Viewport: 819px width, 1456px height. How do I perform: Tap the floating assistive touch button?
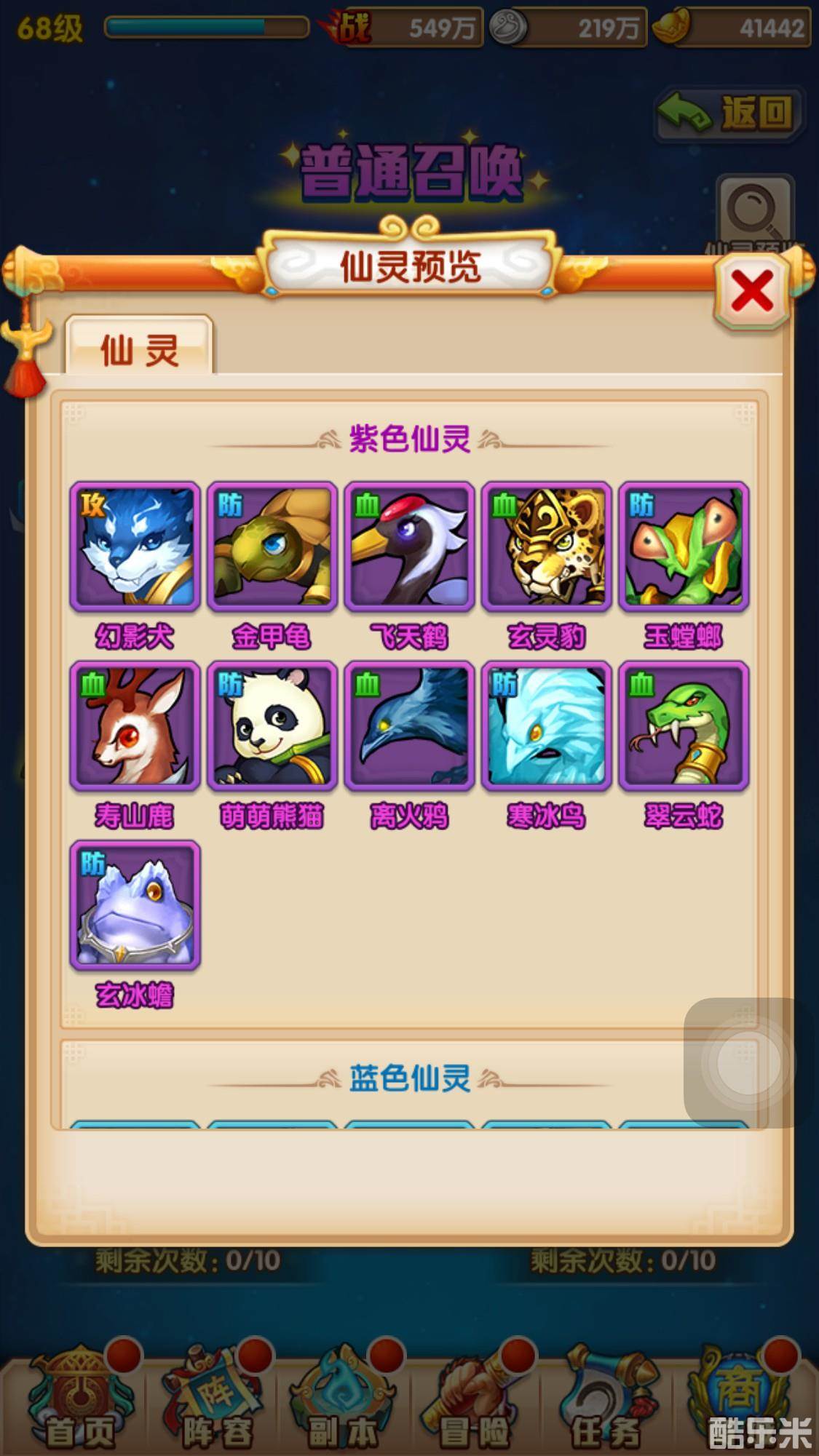pos(748,1063)
